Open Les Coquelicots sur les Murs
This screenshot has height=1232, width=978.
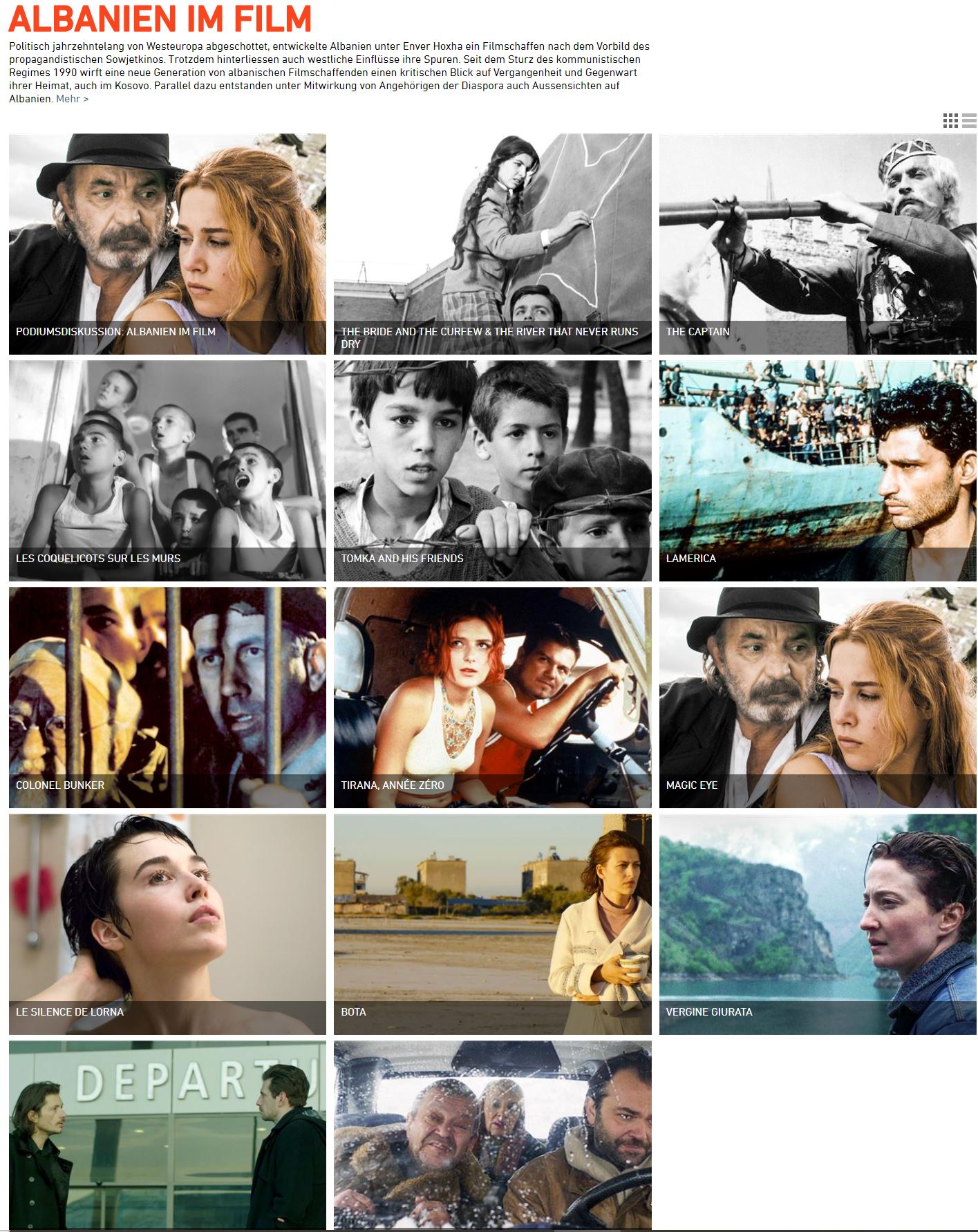pos(167,470)
